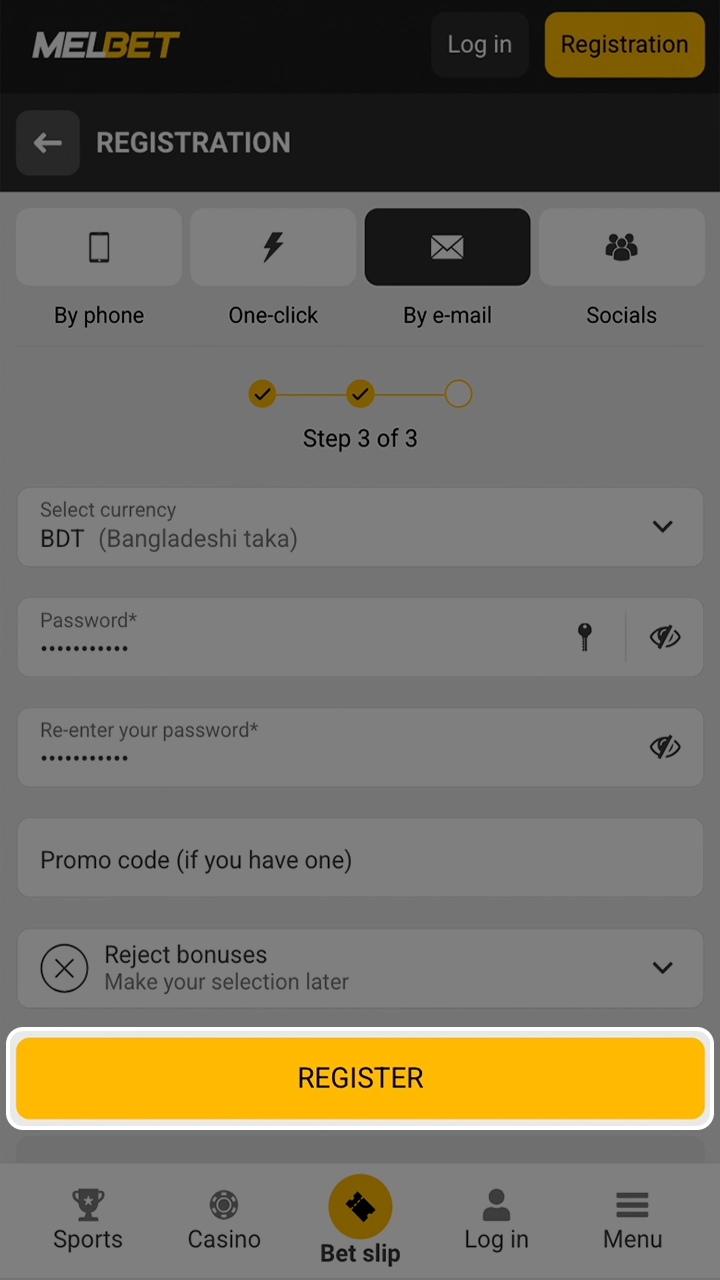This screenshot has height=1280, width=720.
Task: Show the entered password
Action: coord(664,637)
